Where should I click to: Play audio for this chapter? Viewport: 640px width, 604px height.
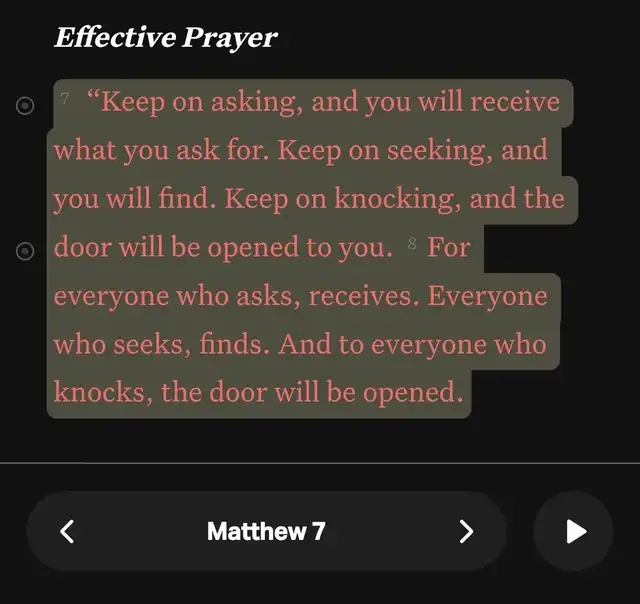pyautogui.click(x=574, y=531)
